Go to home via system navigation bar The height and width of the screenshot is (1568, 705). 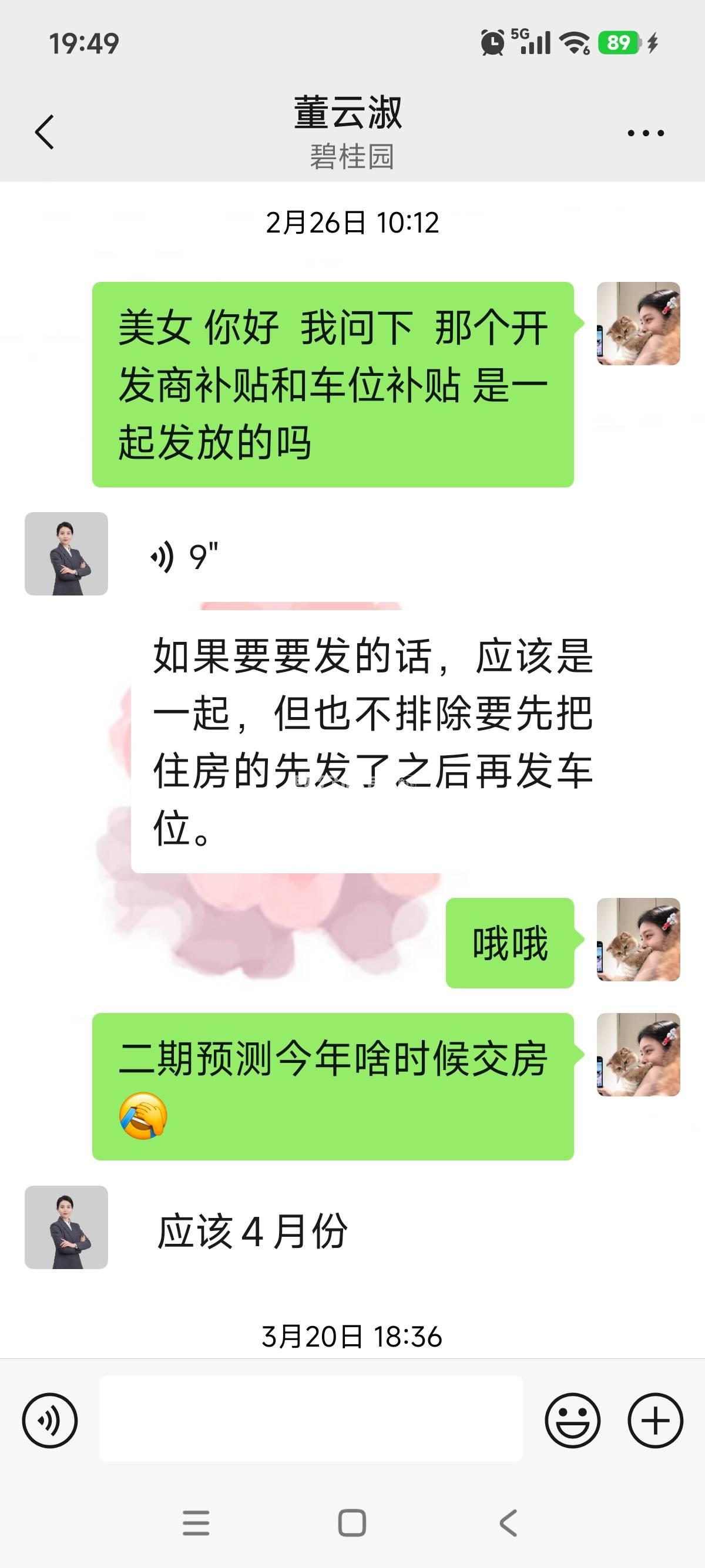(x=352, y=1523)
